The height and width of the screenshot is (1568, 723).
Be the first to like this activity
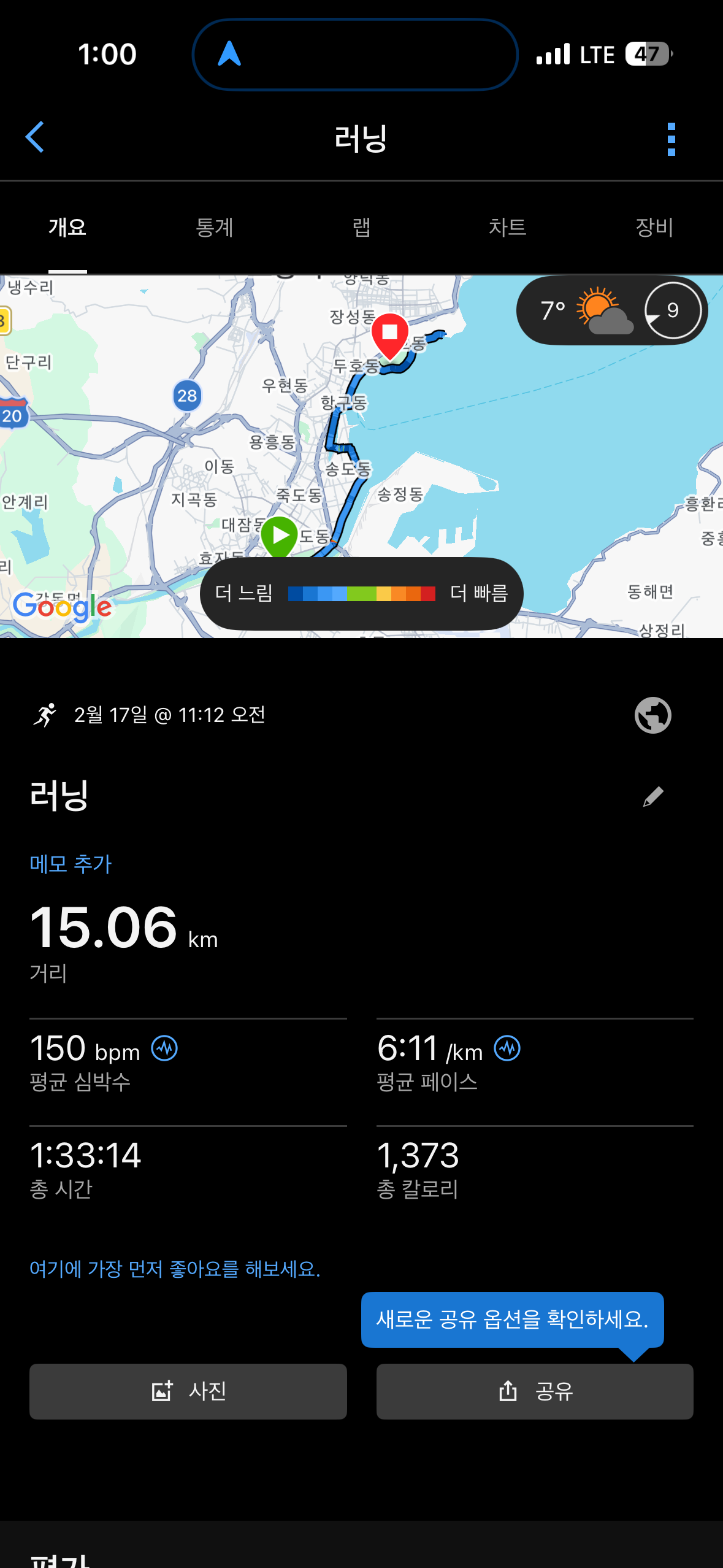(x=175, y=1269)
